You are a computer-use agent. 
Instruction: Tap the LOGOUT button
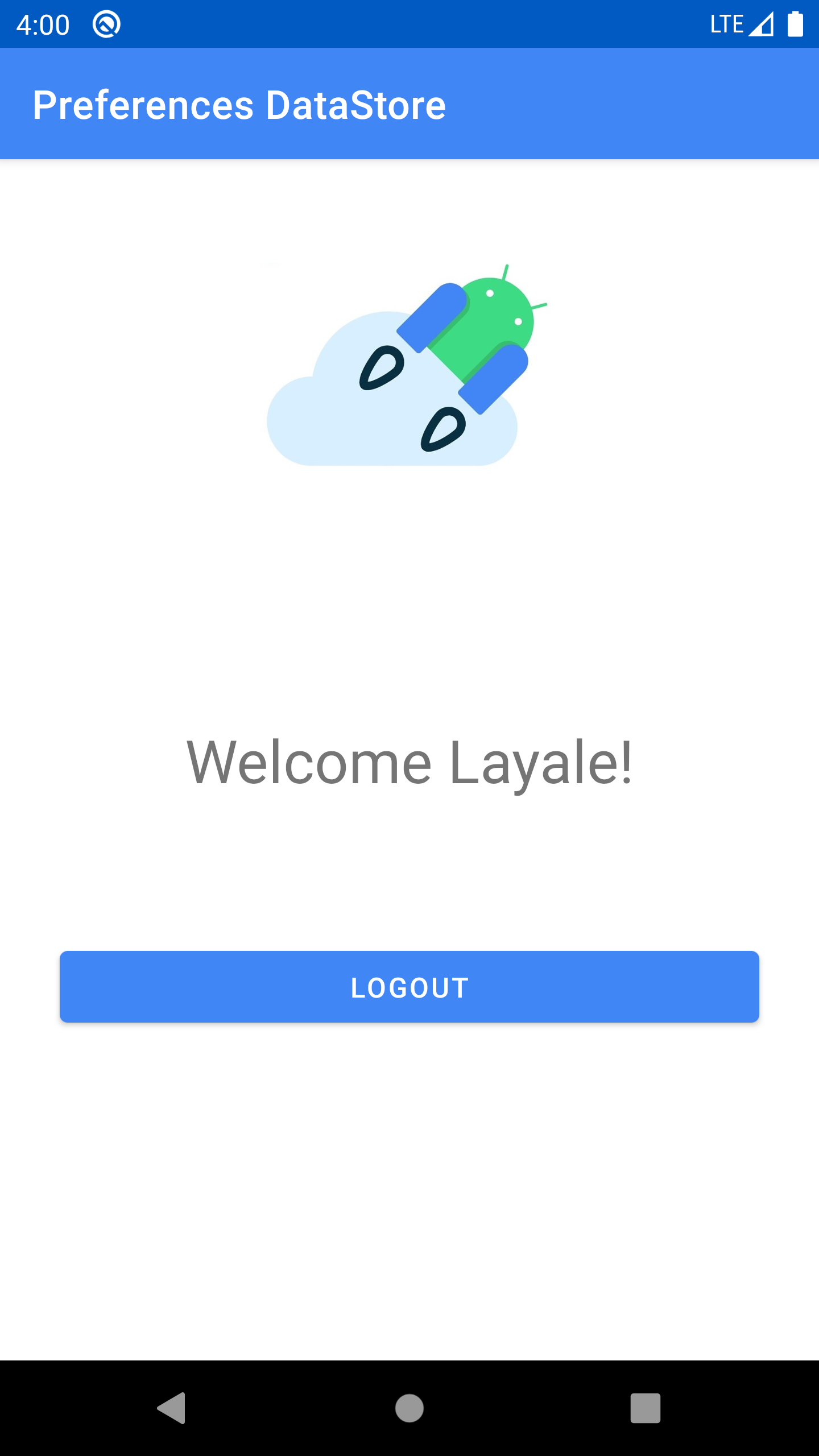click(x=409, y=987)
